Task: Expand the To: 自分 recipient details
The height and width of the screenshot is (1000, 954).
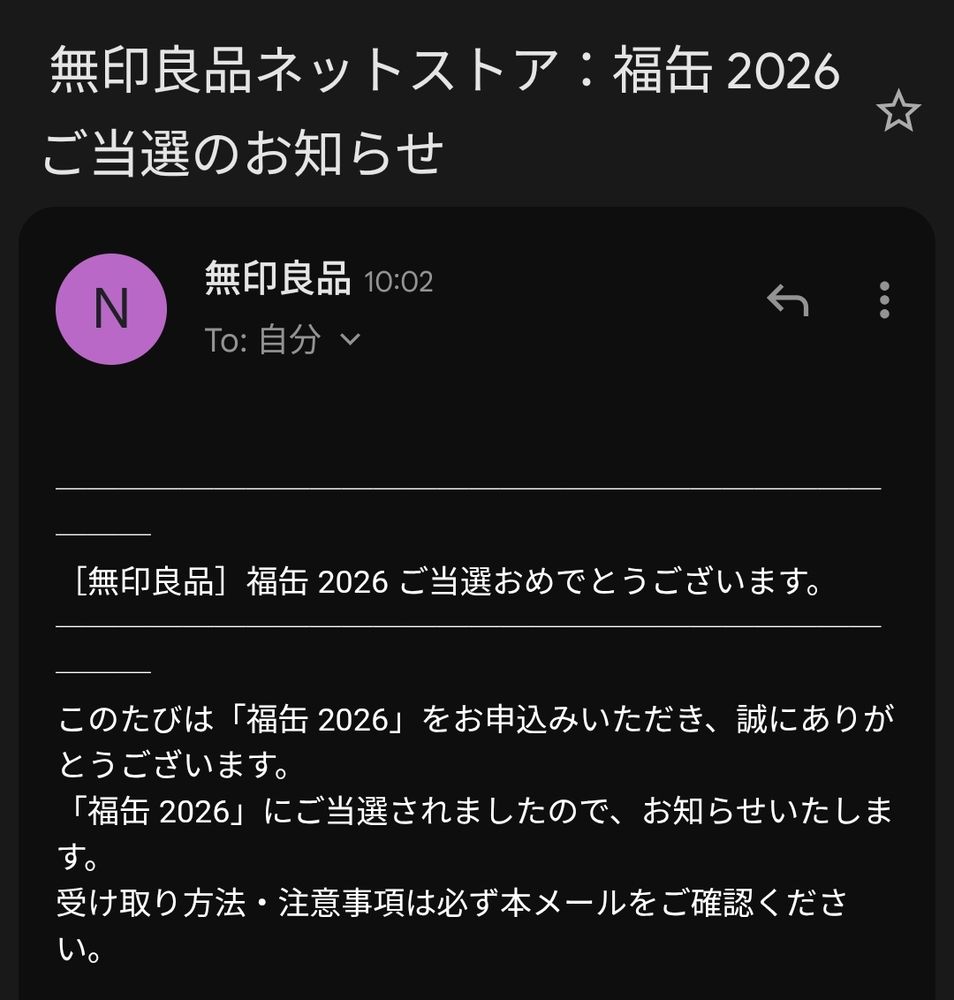Action: click(350, 339)
